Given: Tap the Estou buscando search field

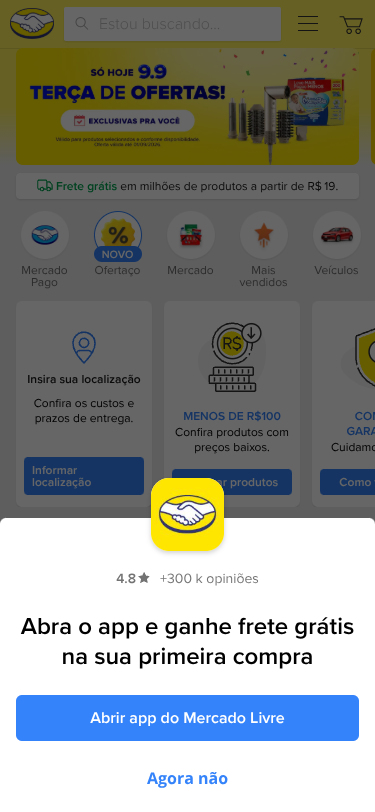Looking at the screenshot, I should point(172,24).
